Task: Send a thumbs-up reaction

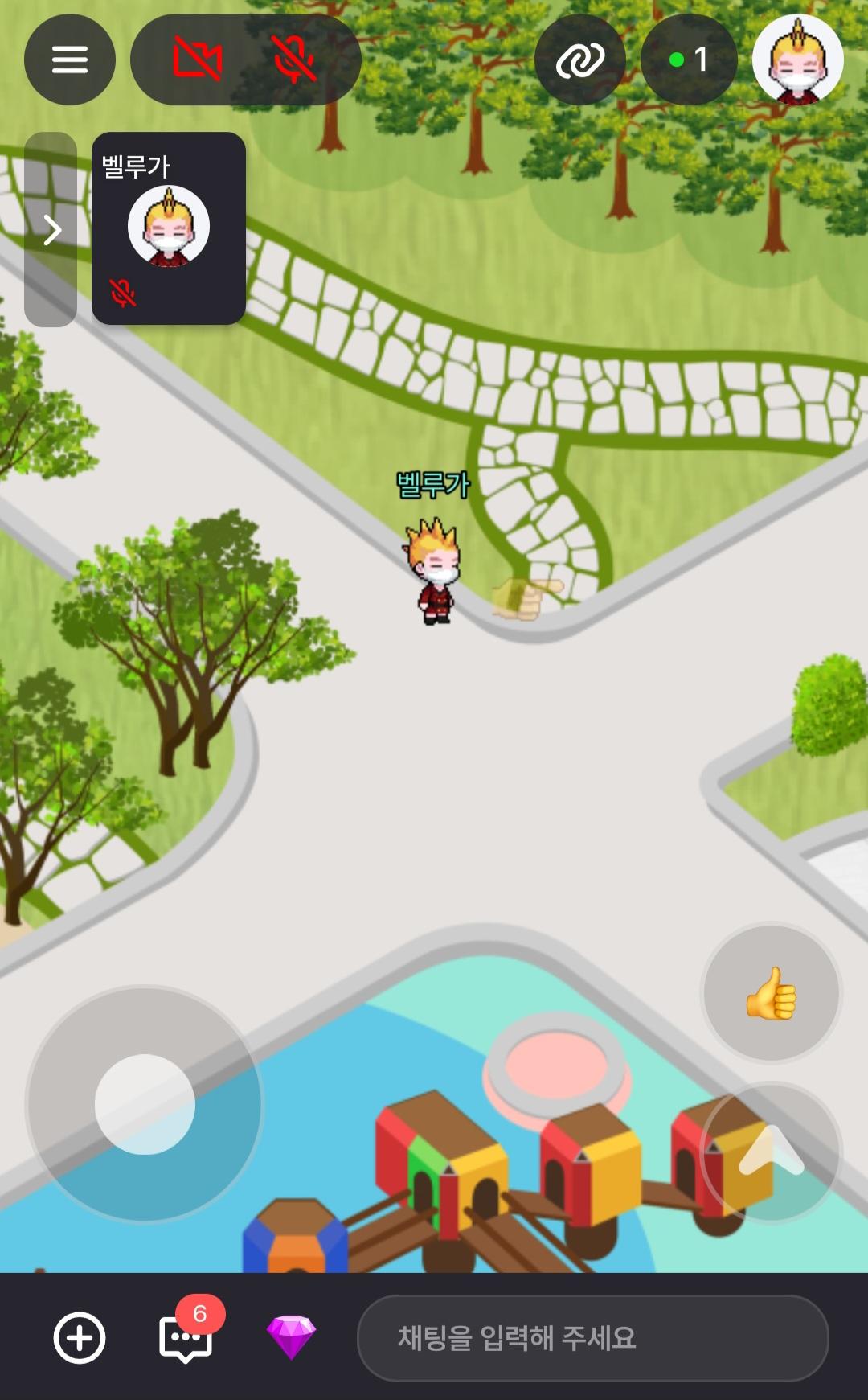Action: [771, 992]
